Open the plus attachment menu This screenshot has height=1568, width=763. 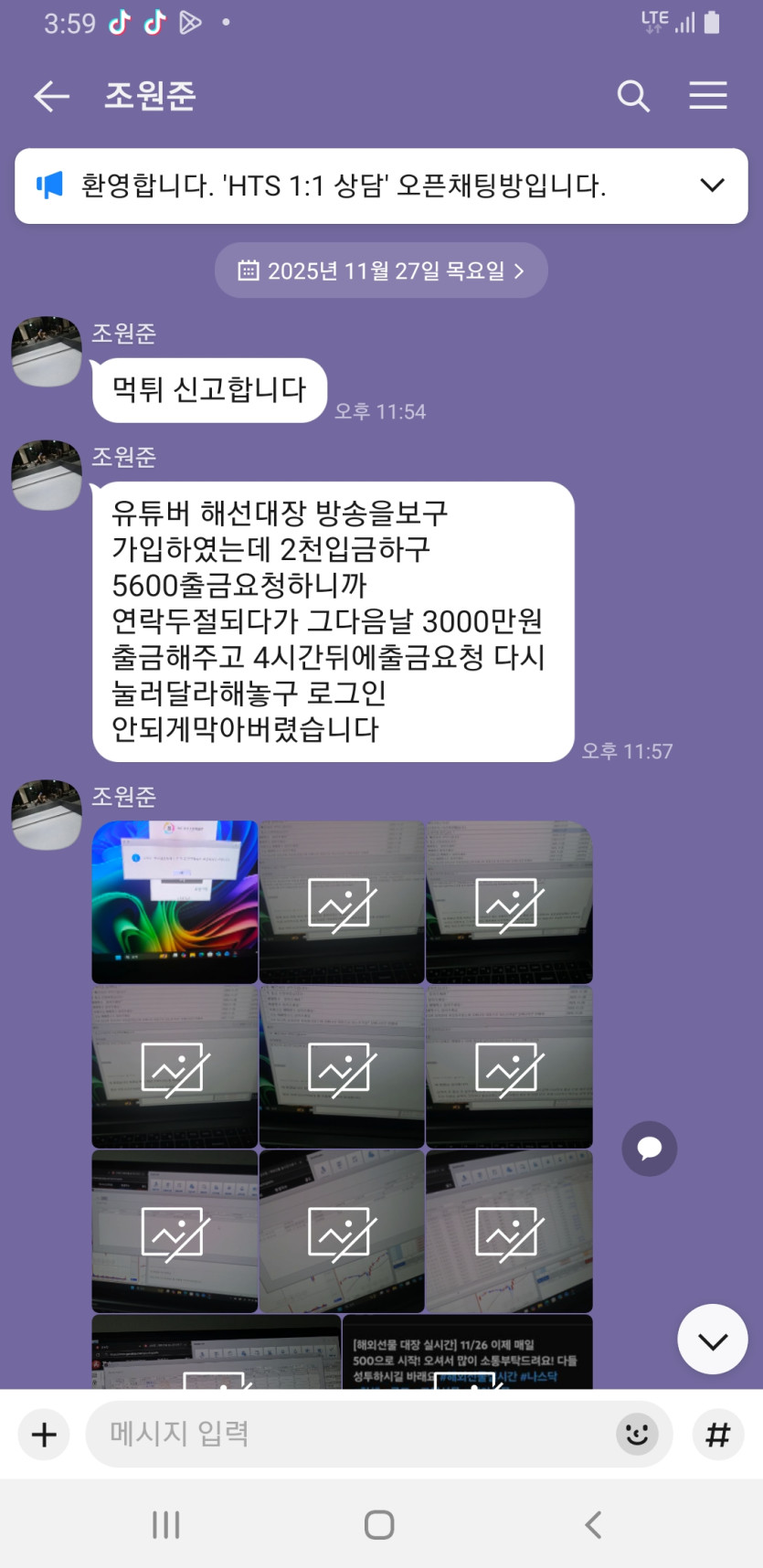coord(44,1435)
